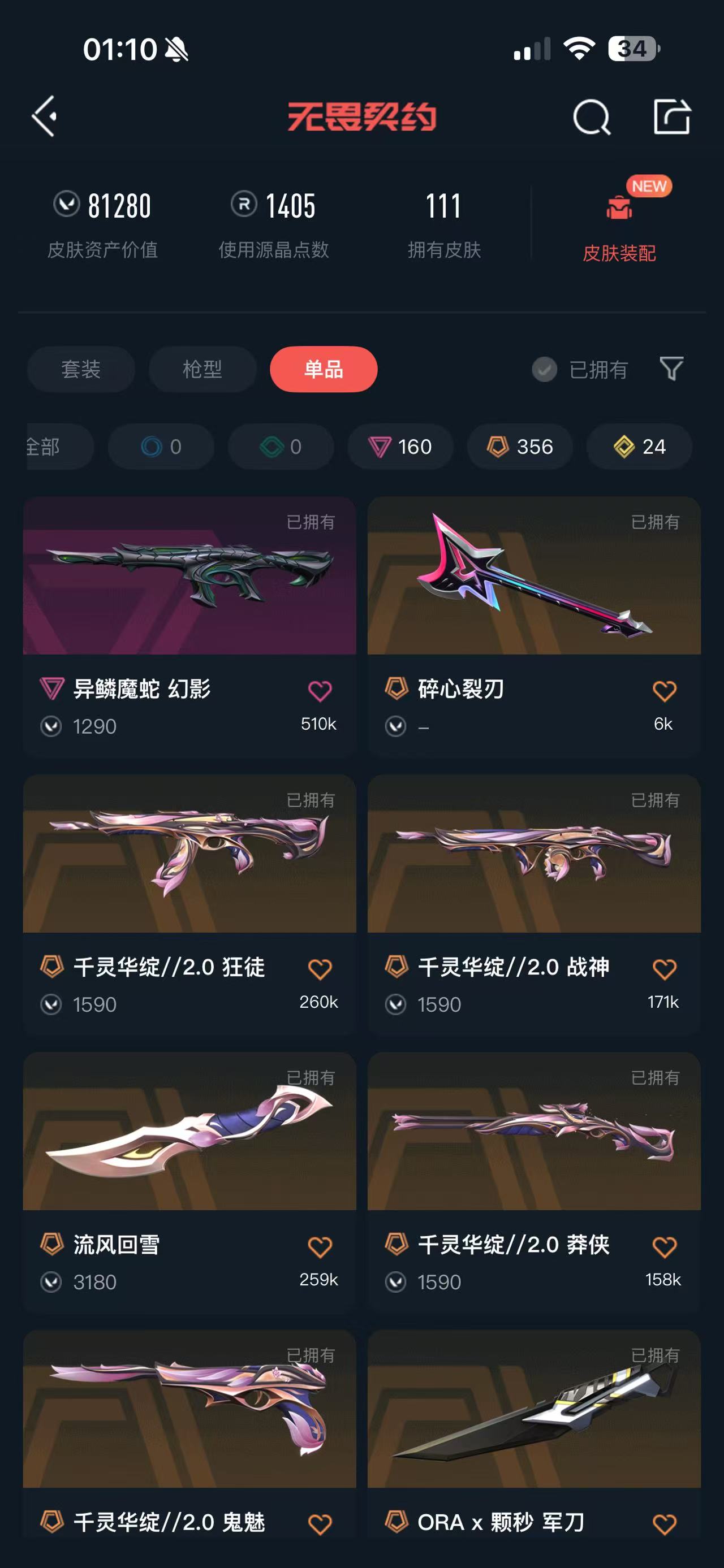Screen dimensions: 724x1568
Task: Toggle the 已拥有 owned filter checkbox
Action: click(544, 369)
